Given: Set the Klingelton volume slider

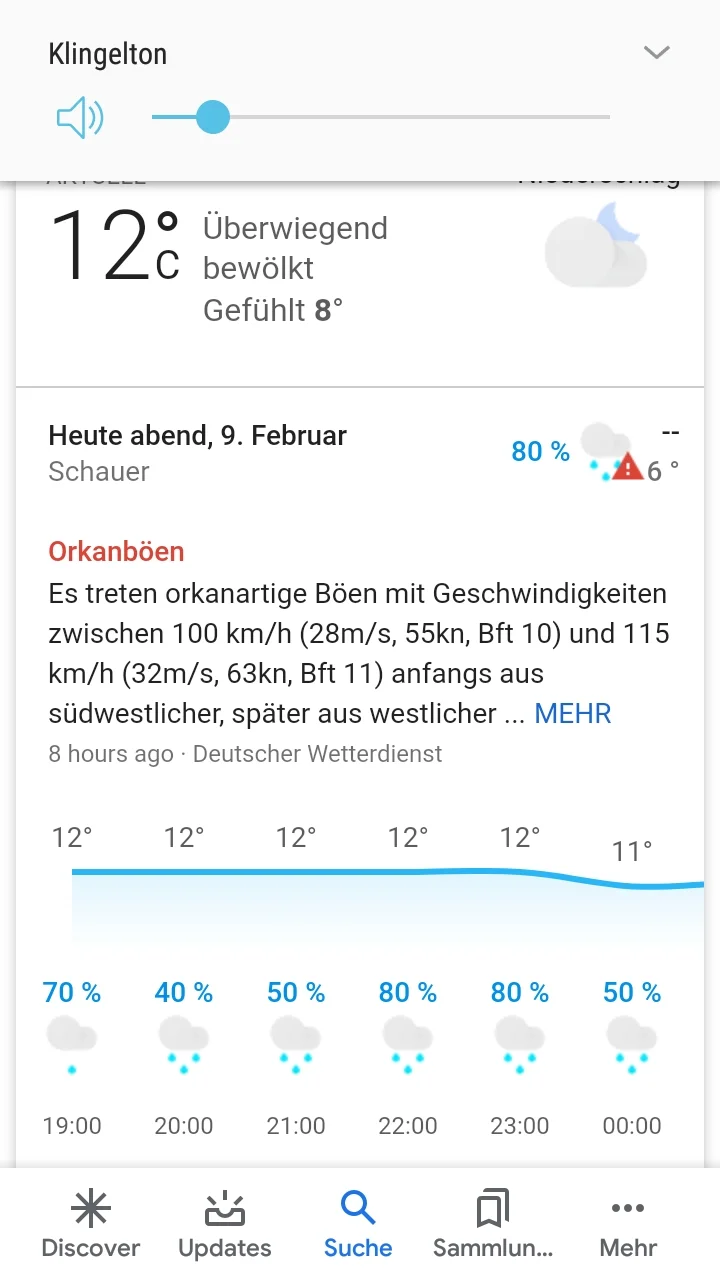Looking at the screenshot, I should pyautogui.click(x=381, y=117).
